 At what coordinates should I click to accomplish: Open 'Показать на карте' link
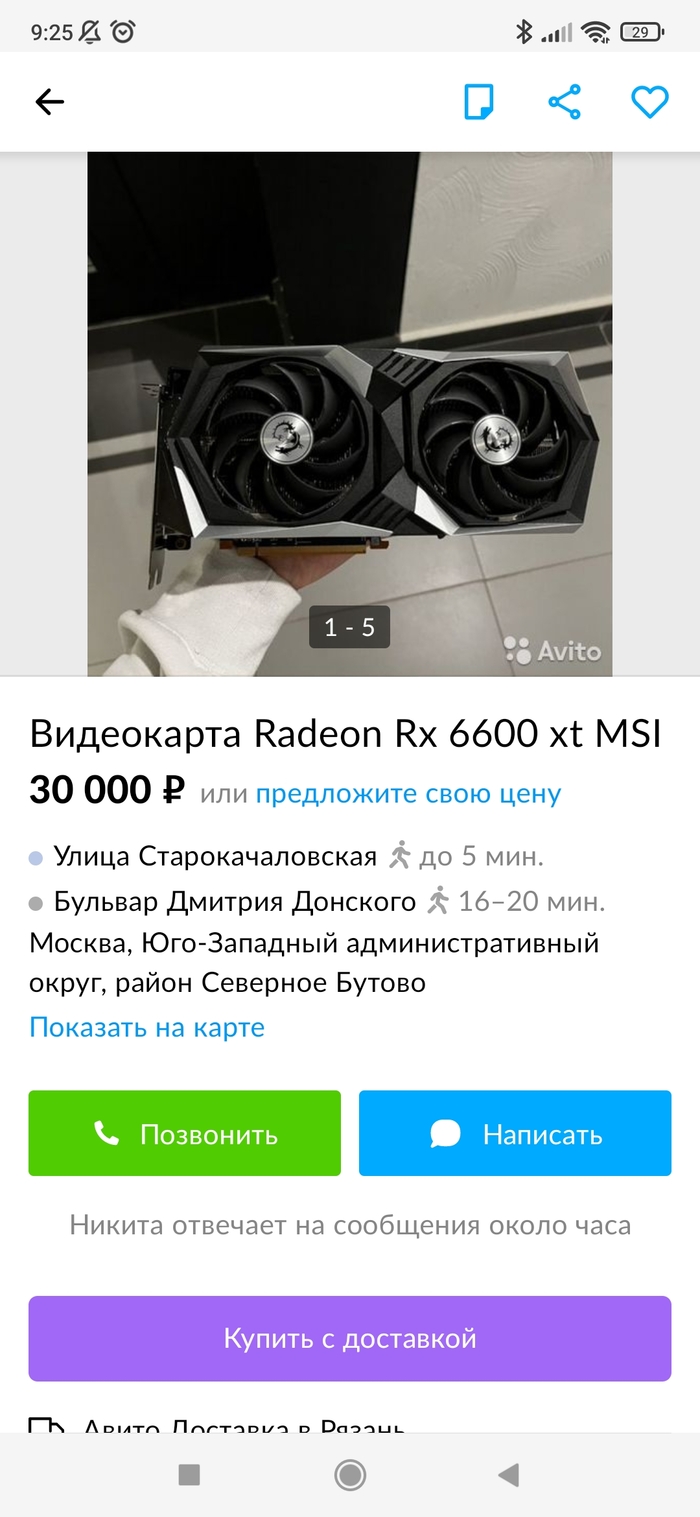tap(147, 1027)
